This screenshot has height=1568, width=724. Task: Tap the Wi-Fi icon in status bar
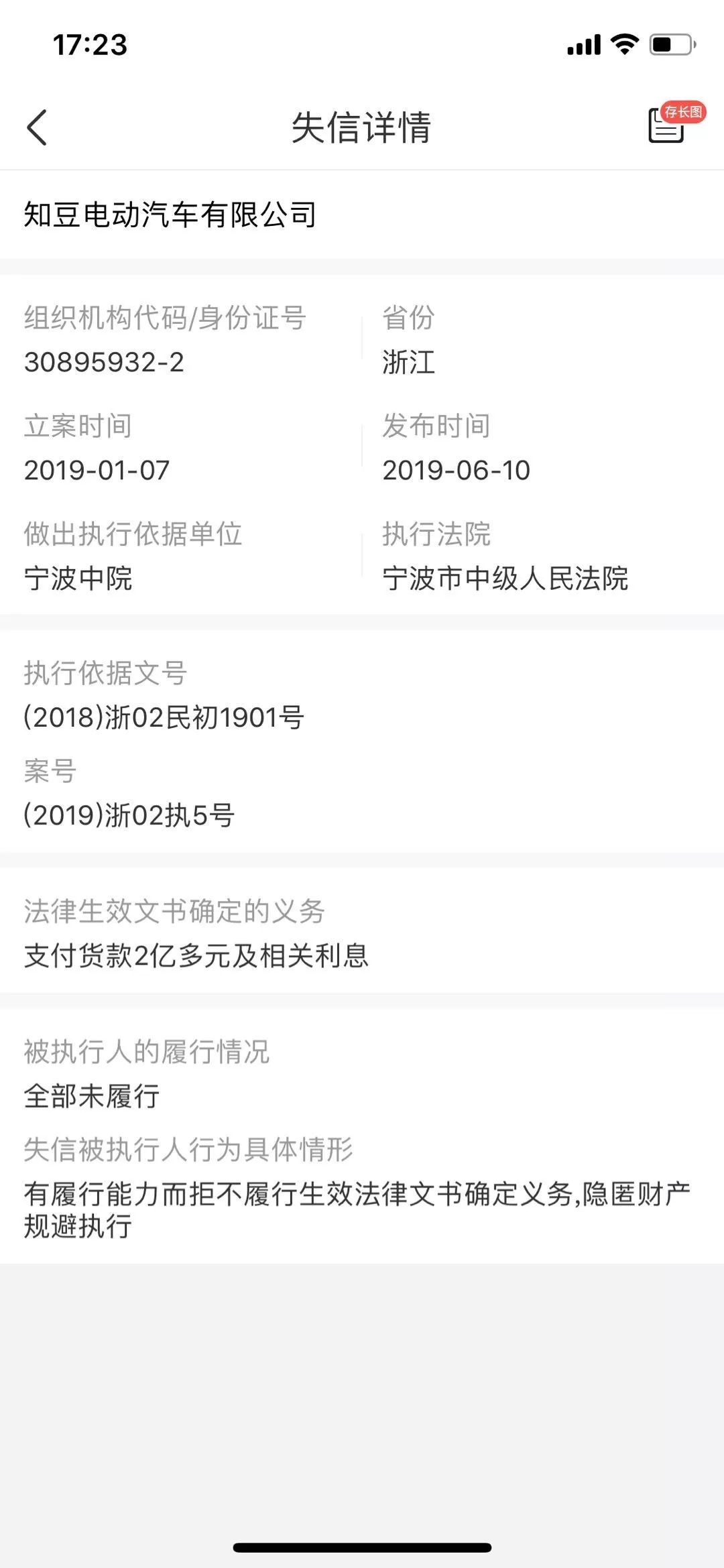click(623, 45)
